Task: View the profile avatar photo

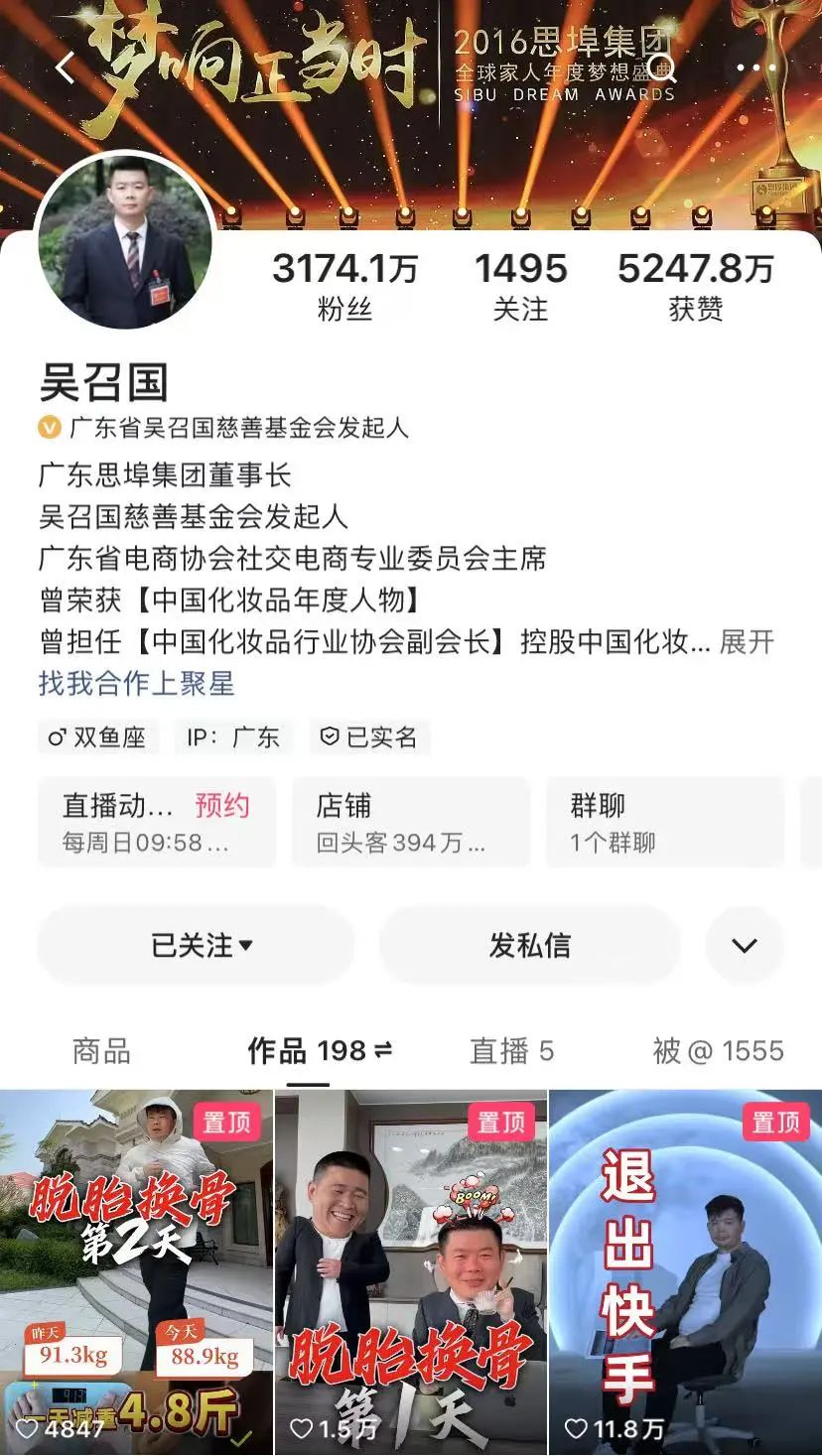Action: click(124, 242)
